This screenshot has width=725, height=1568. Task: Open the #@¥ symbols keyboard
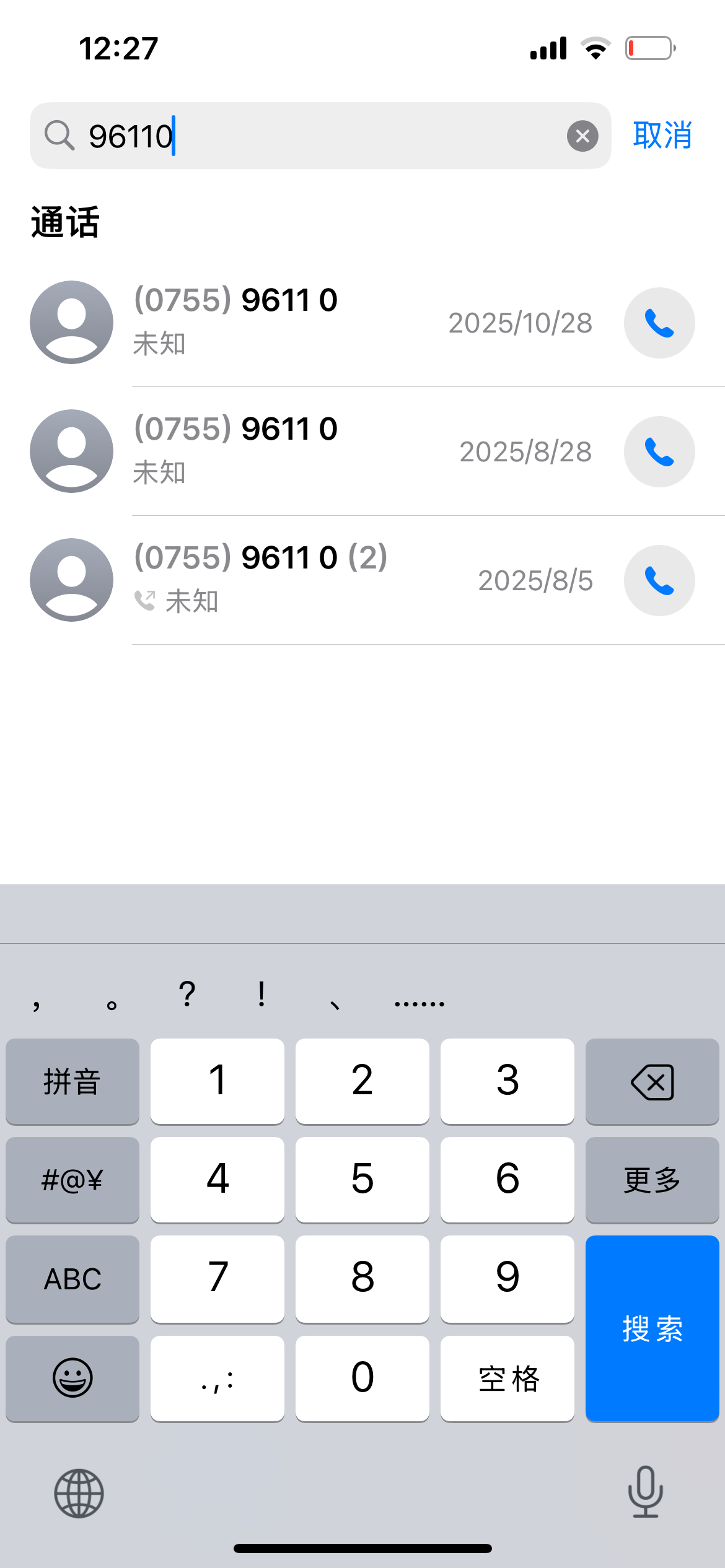coord(72,1180)
